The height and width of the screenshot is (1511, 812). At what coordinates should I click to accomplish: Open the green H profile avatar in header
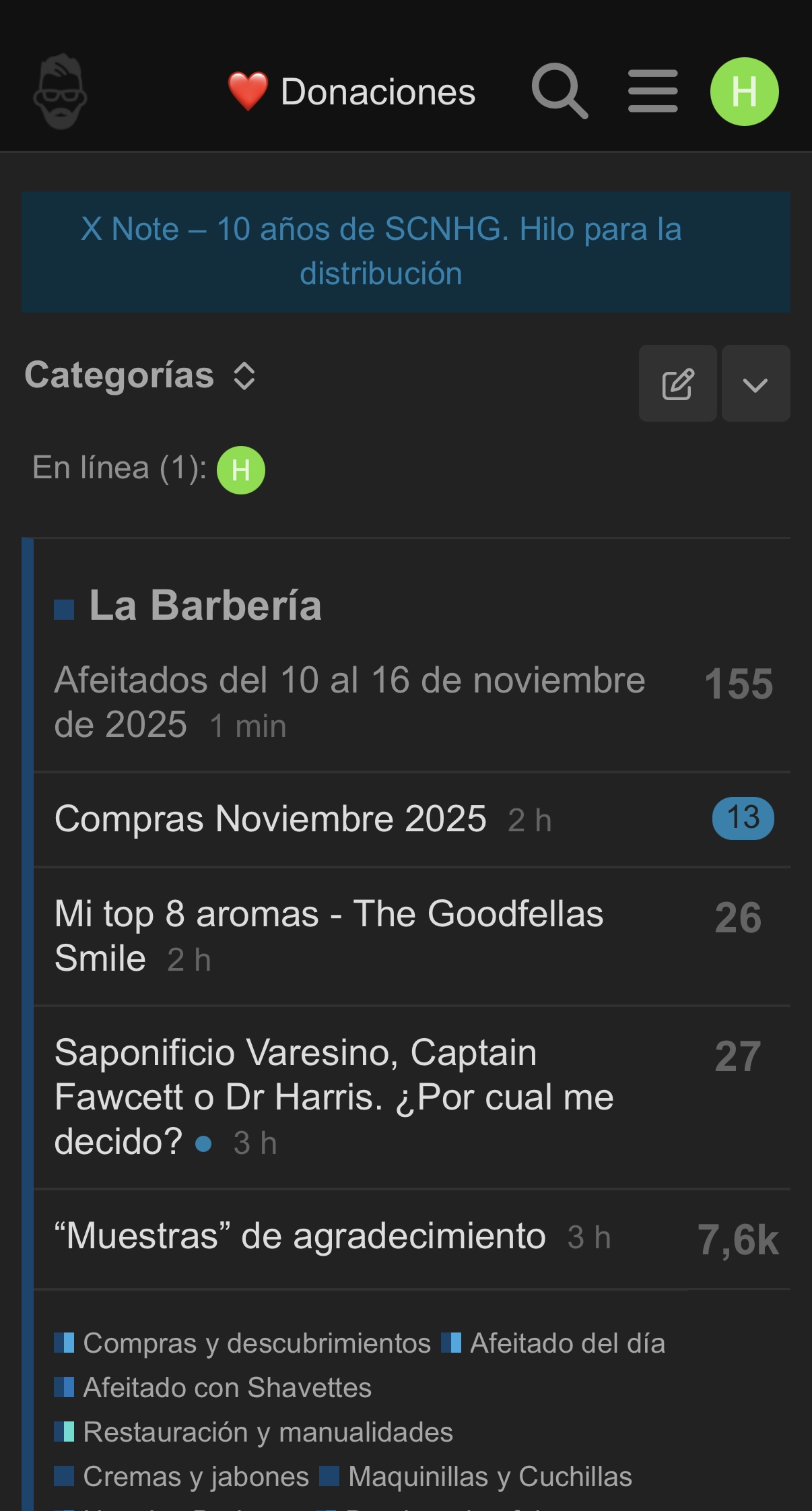[744, 92]
